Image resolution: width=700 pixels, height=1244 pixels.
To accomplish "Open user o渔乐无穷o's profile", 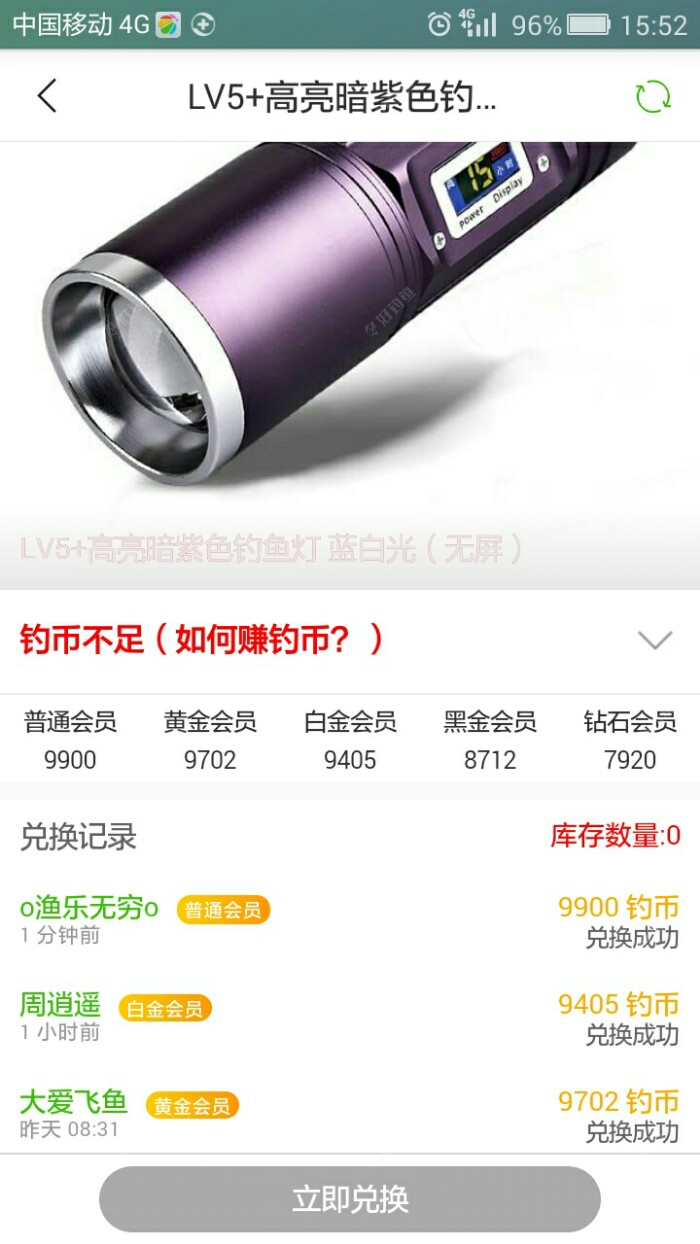I will point(90,908).
